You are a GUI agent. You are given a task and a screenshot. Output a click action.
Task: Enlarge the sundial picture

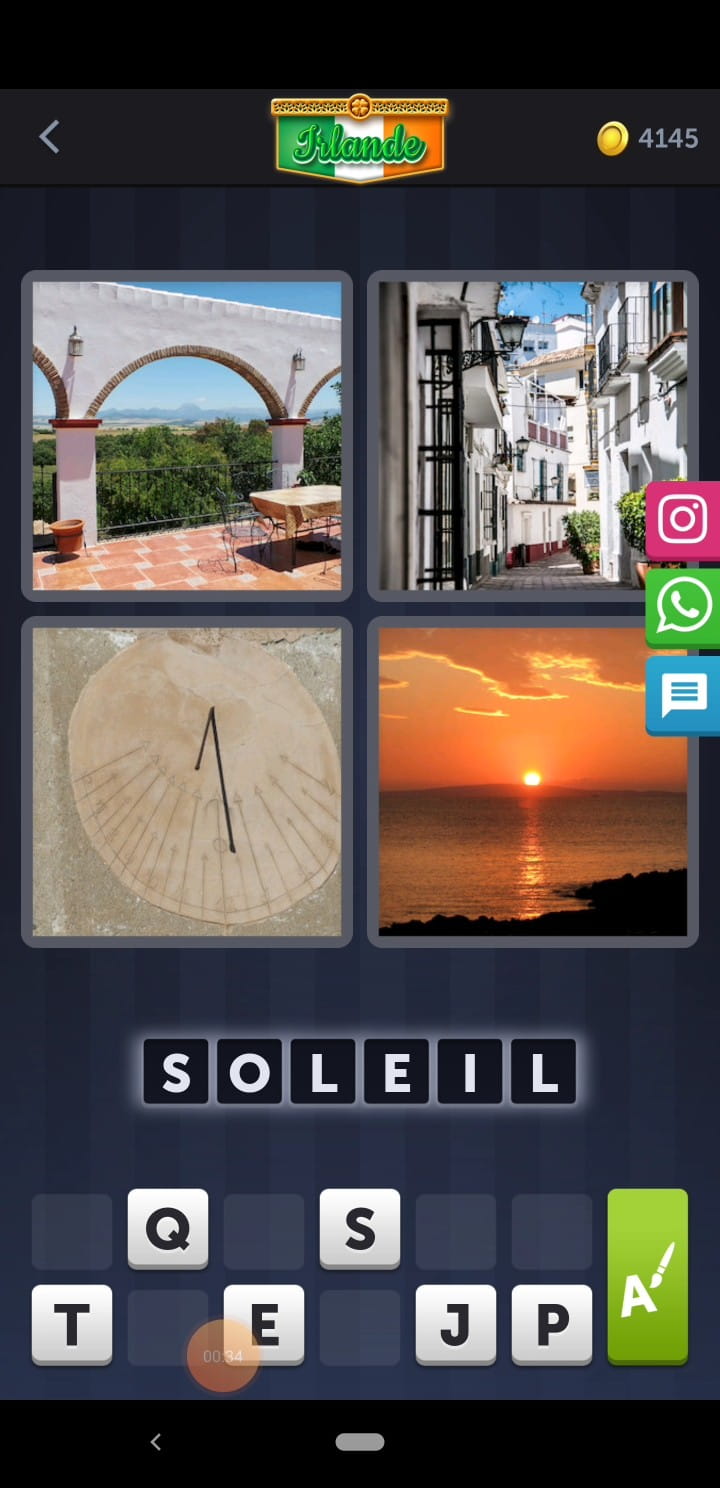pos(187,782)
